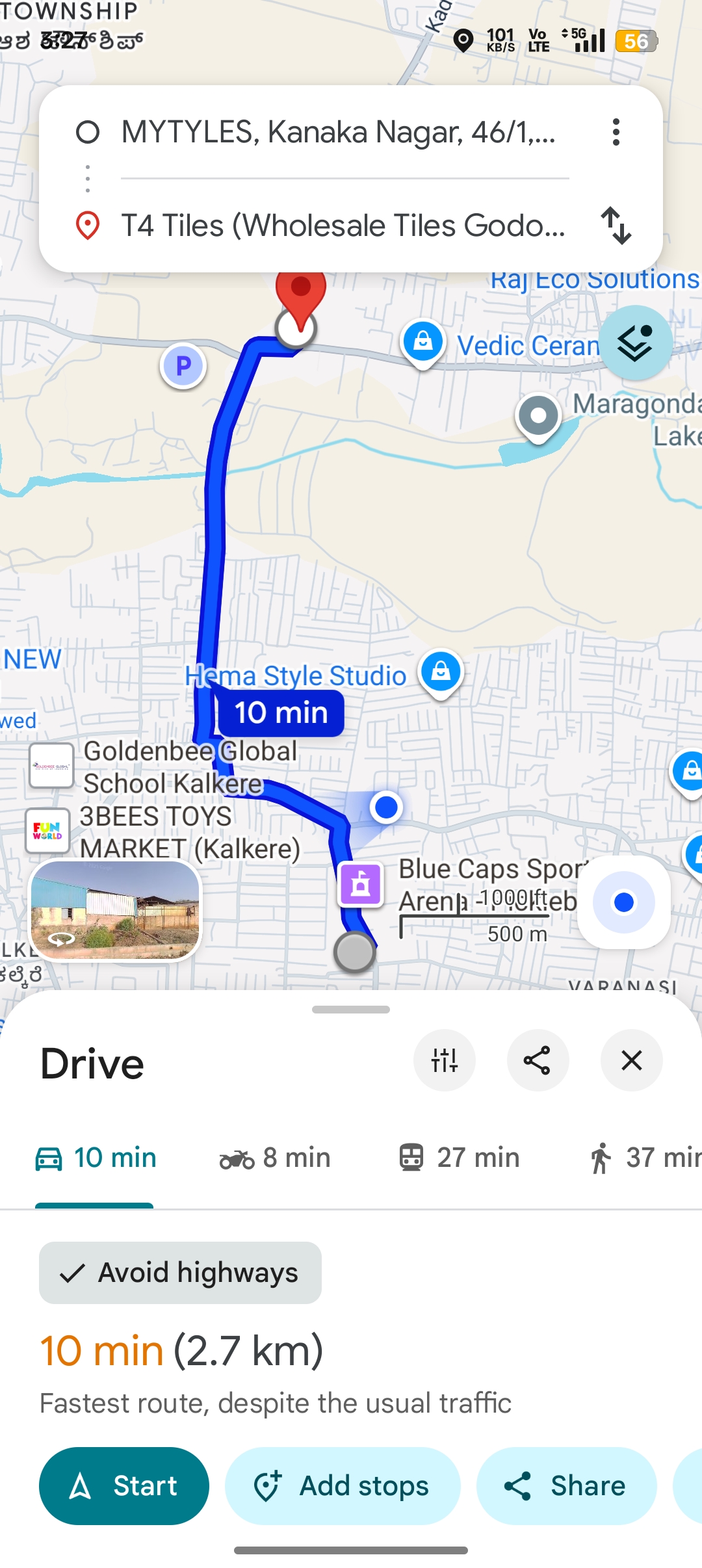Switch to transit 27 min tab
Viewport: 702px width, 1568px height.
click(459, 1158)
